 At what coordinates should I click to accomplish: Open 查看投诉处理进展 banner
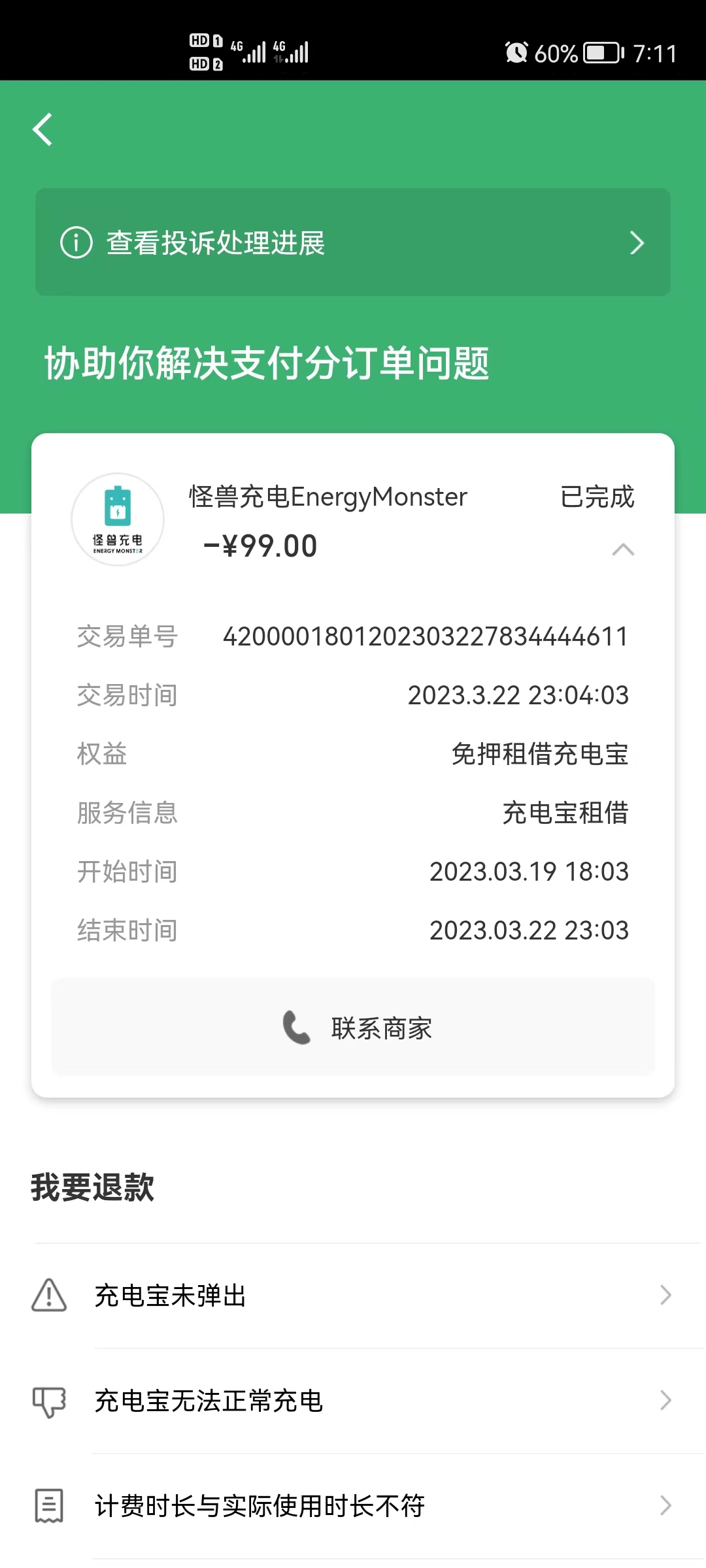(x=353, y=242)
